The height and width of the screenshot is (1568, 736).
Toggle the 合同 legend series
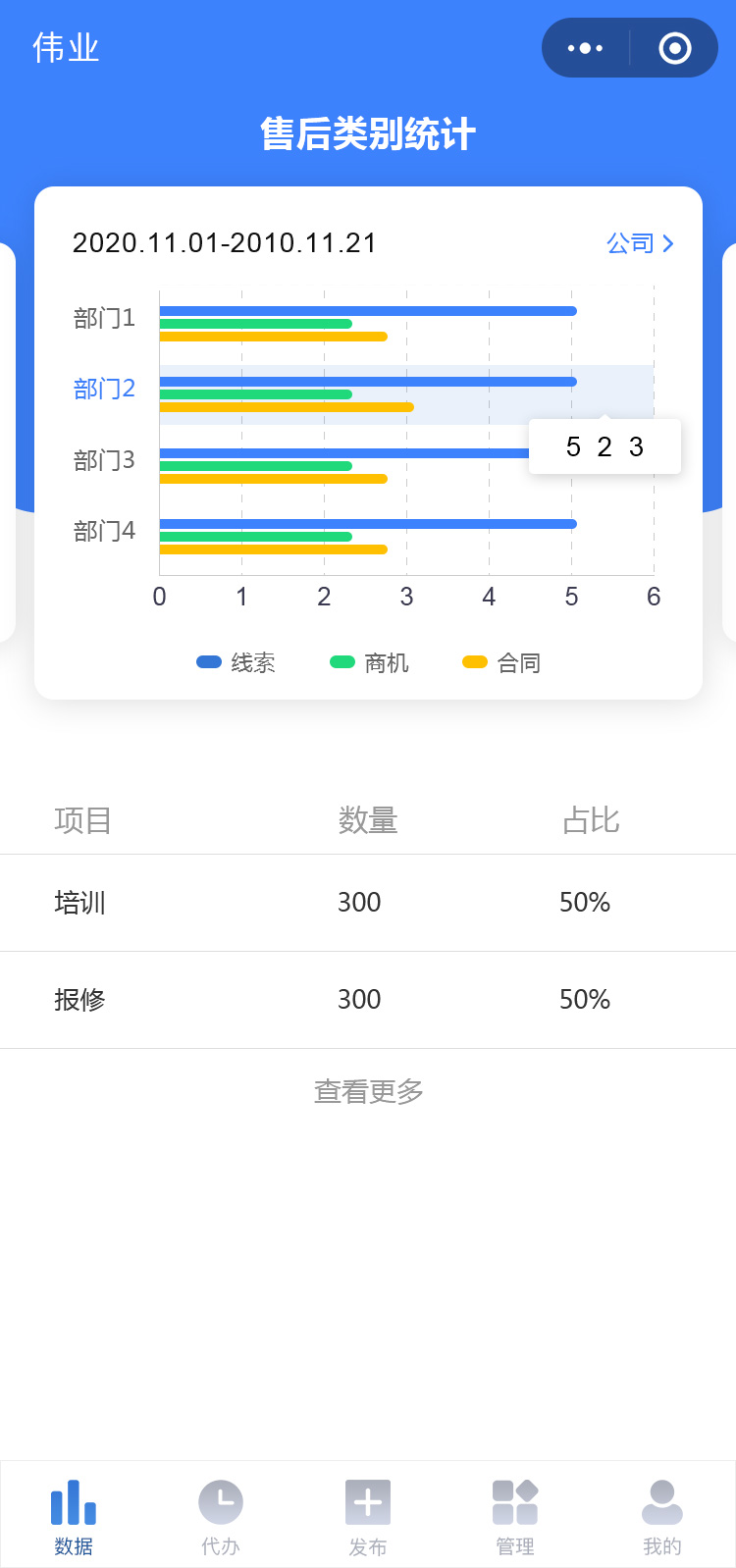point(501,663)
